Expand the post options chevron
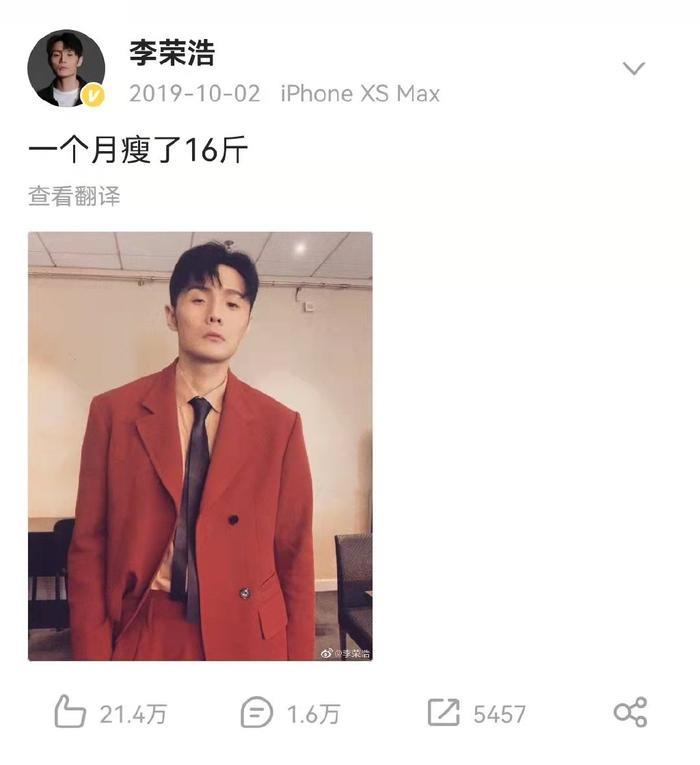The image size is (700, 765). click(633, 68)
